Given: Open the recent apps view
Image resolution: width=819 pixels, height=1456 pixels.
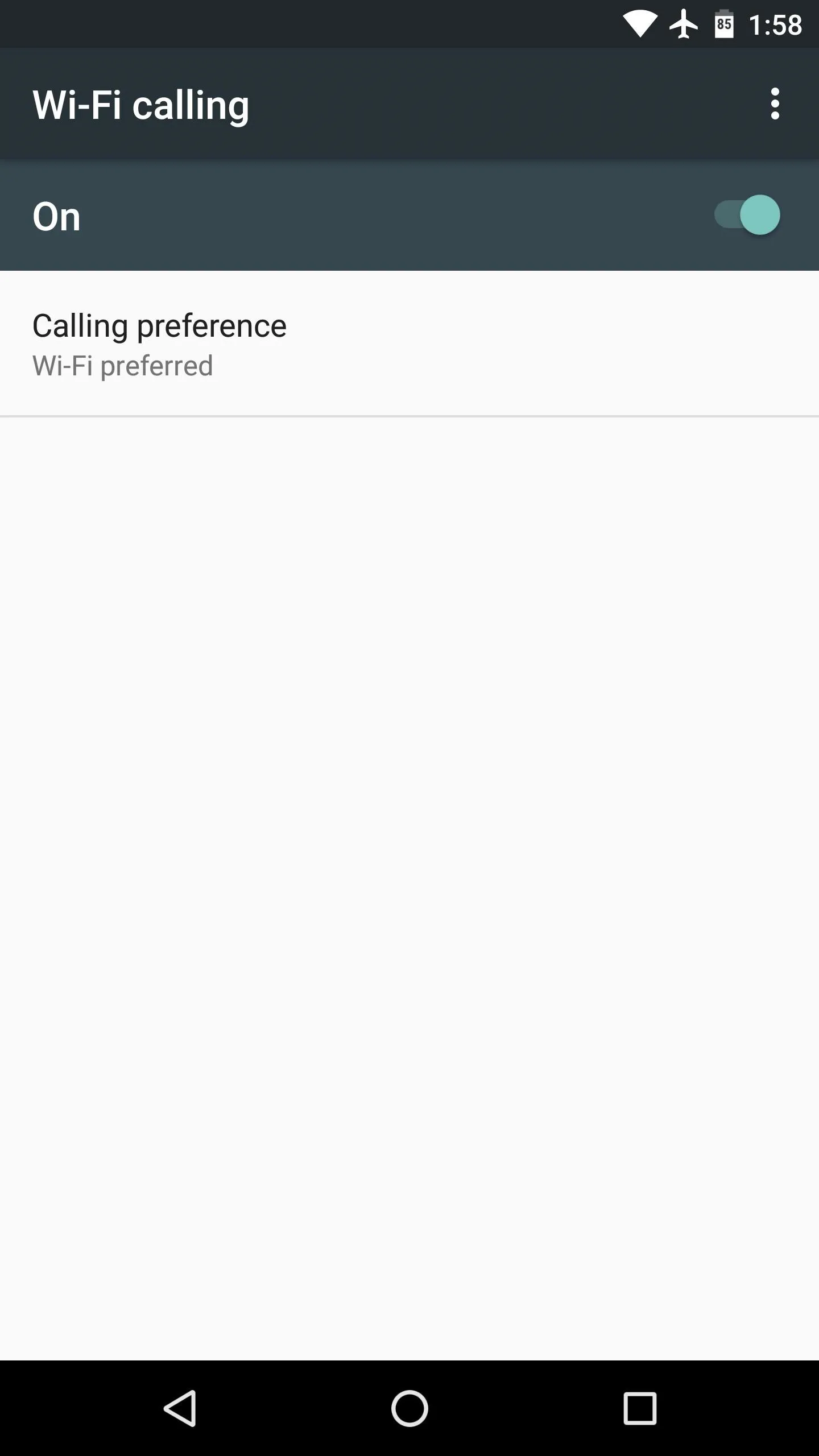Looking at the screenshot, I should click(640, 1408).
